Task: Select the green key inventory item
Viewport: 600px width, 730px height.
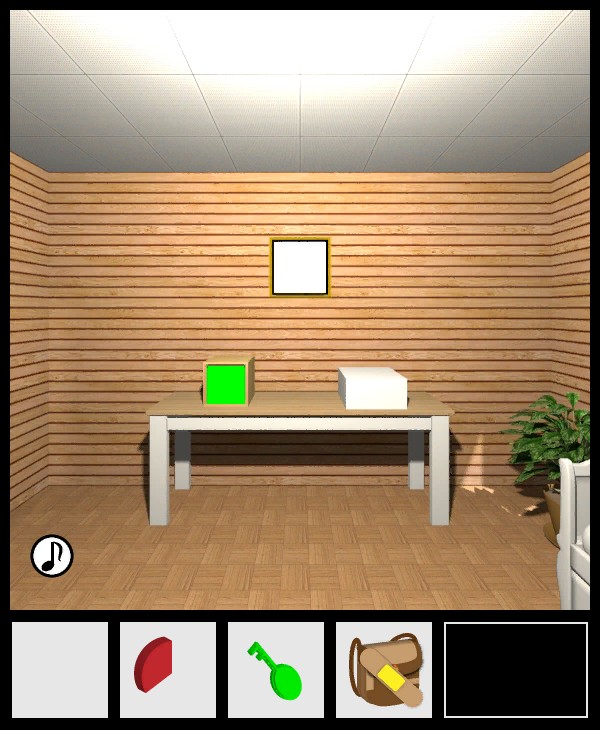Action: (x=276, y=670)
